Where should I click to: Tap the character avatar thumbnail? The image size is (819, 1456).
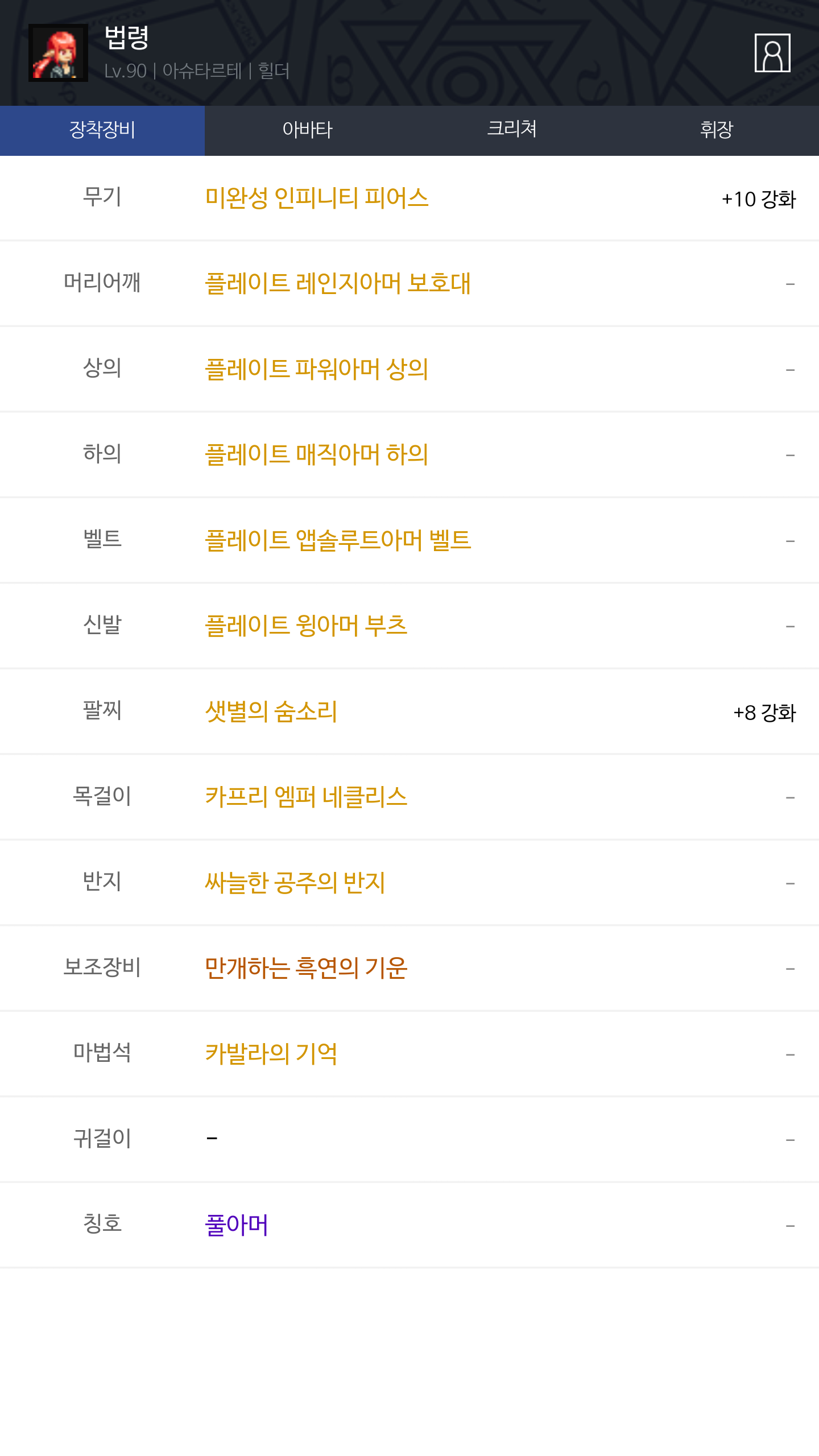pos(58,53)
